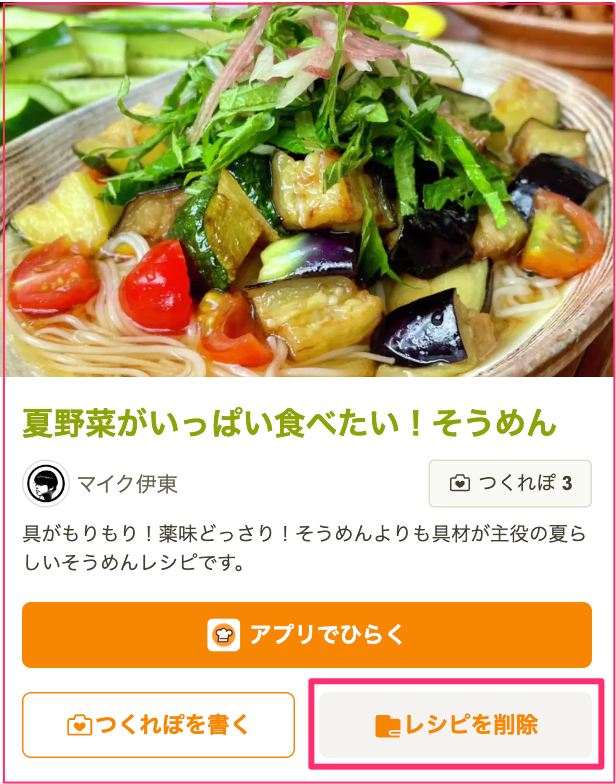Image resolution: width=616 pixels, height=784 pixels.
Task: Open recipe with アプリでひらく button
Action: coord(307,634)
